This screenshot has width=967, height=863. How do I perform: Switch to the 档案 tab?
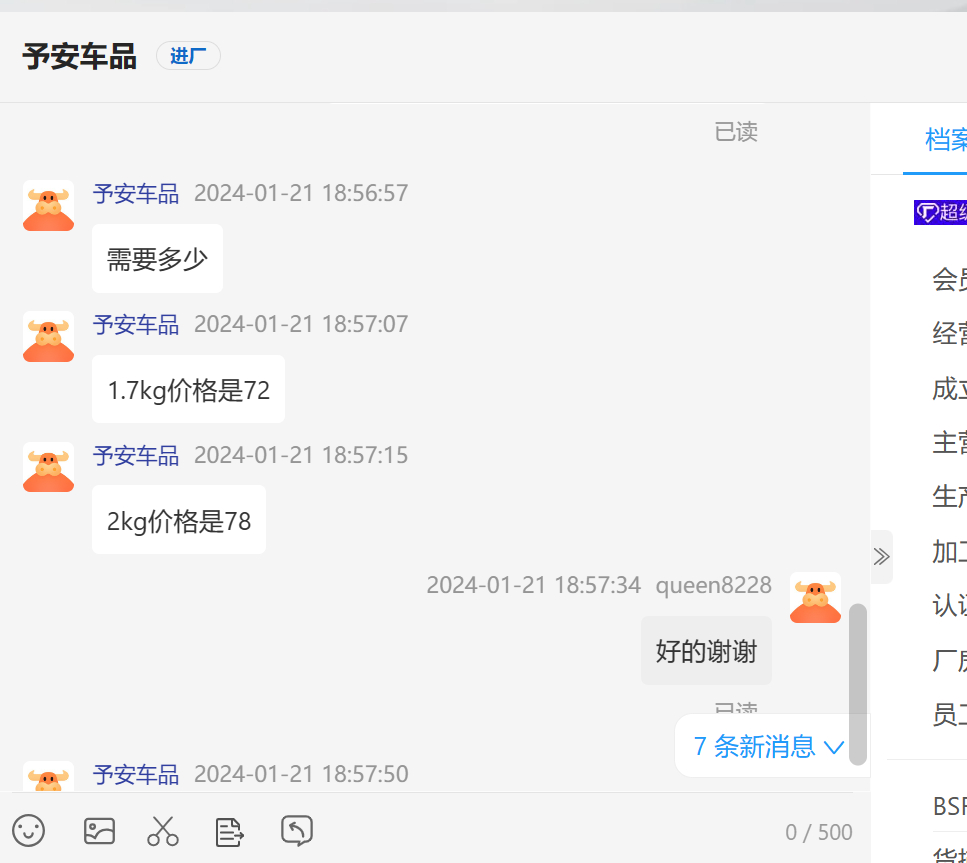pos(945,140)
